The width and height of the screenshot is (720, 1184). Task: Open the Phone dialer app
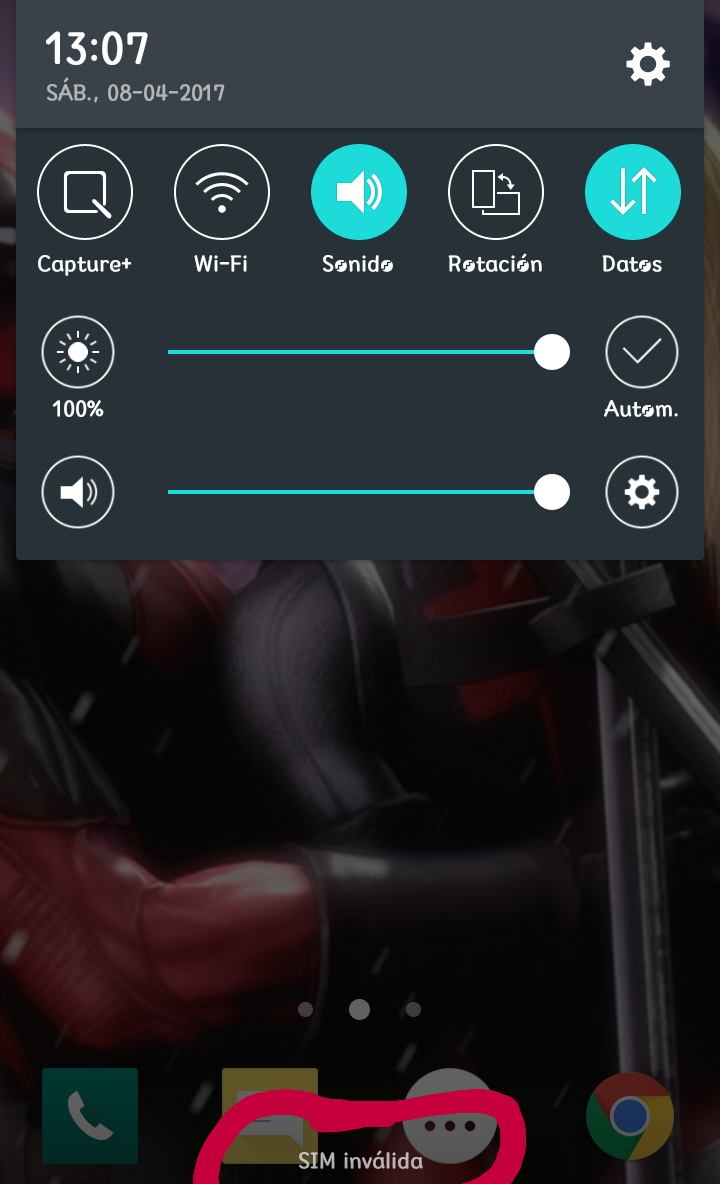click(90, 1116)
